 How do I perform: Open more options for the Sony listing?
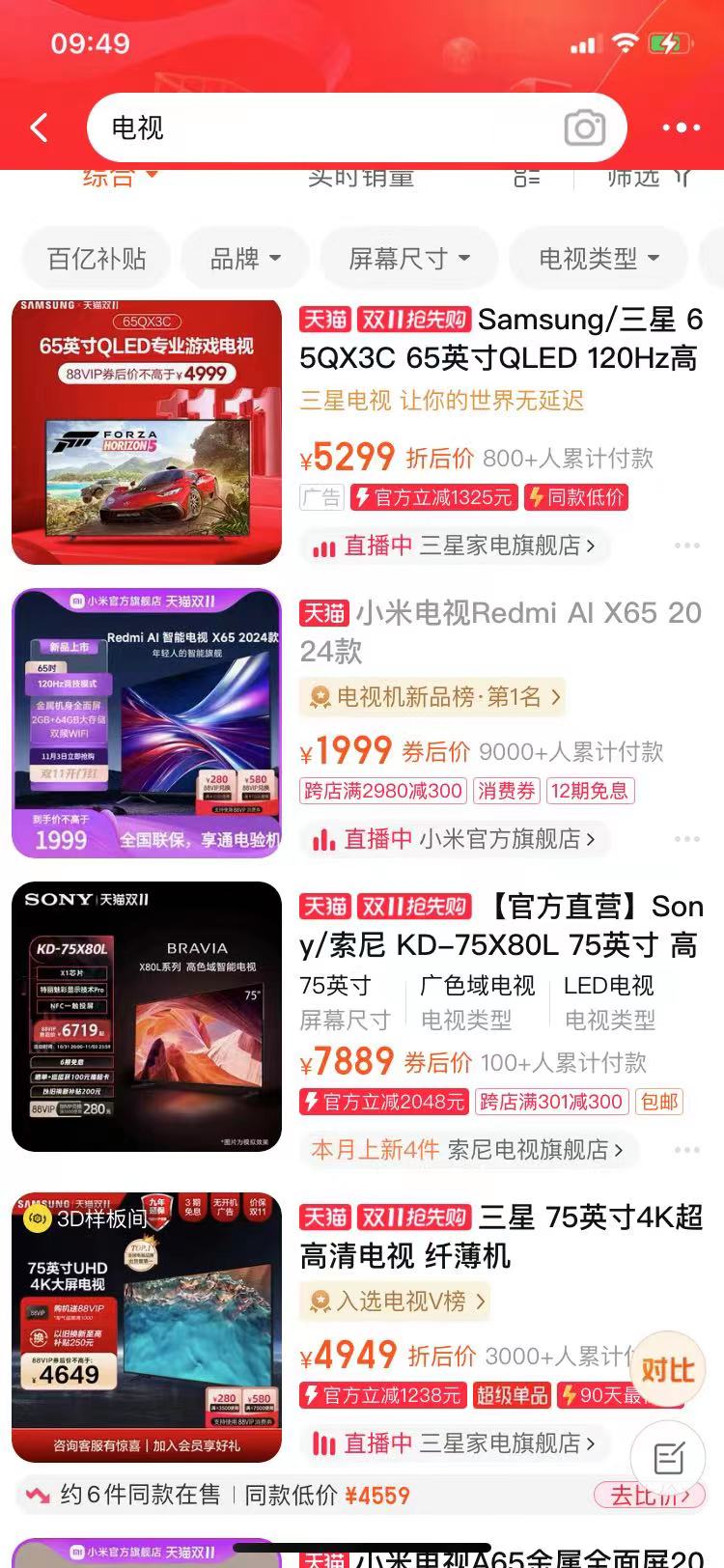(687, 1150)
